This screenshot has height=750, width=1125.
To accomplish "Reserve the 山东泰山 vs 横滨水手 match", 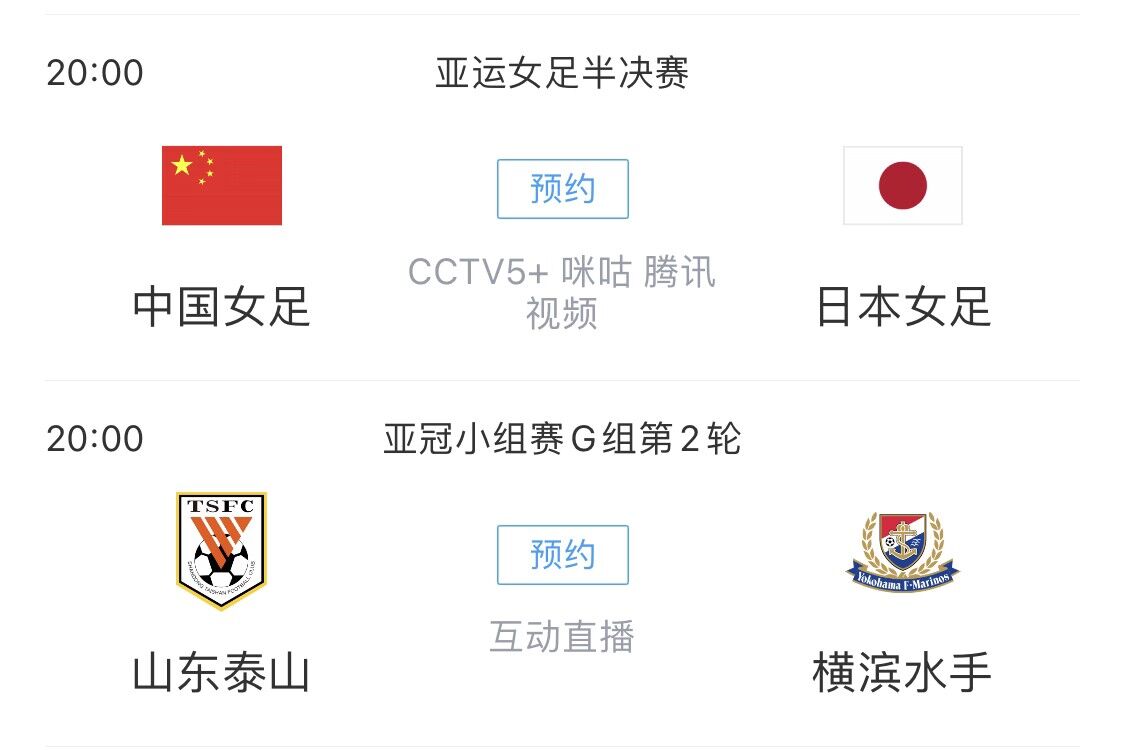I will [x=562, y=555].
